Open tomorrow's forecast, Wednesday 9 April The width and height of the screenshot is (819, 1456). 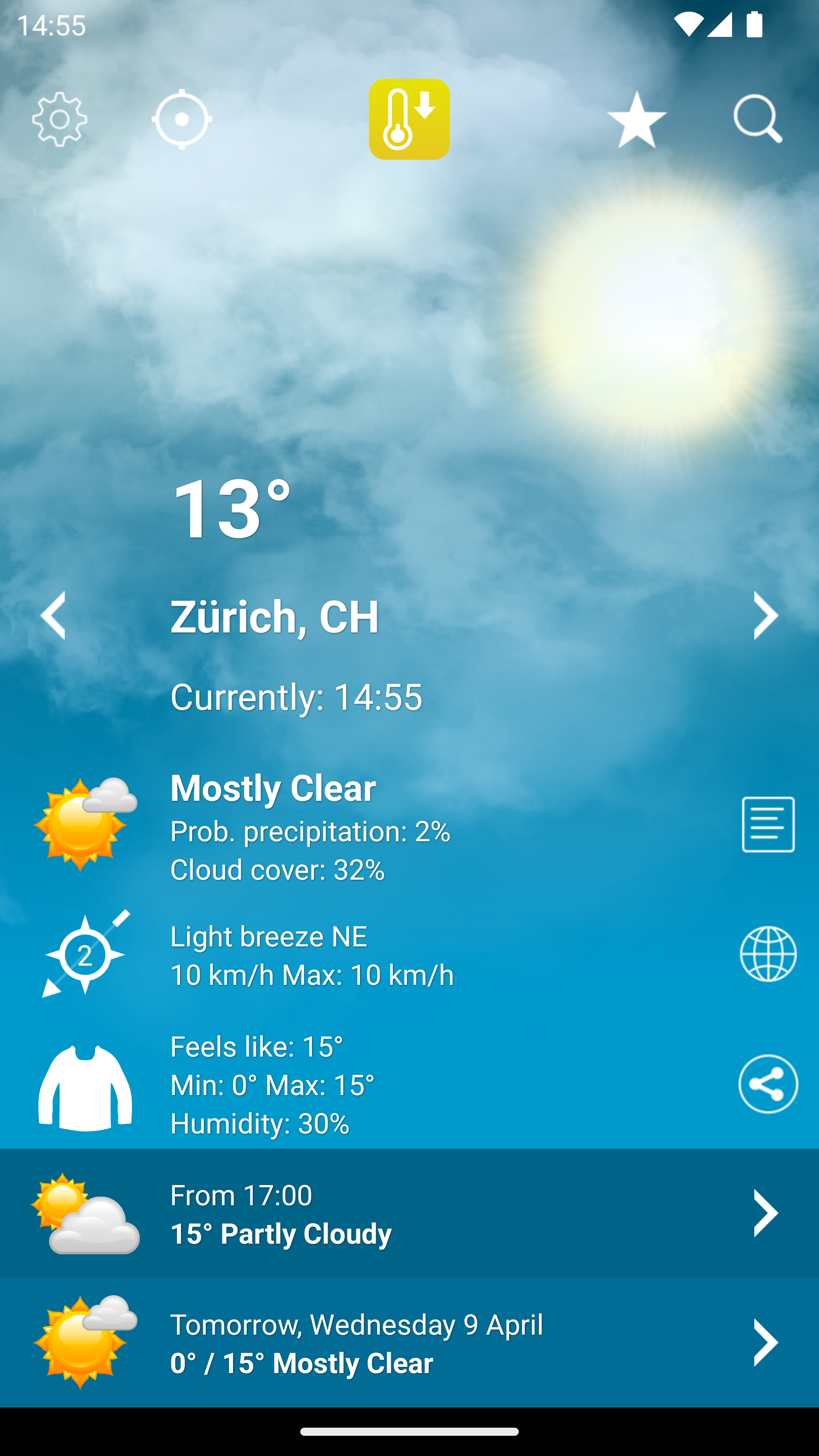[409, 1342]
